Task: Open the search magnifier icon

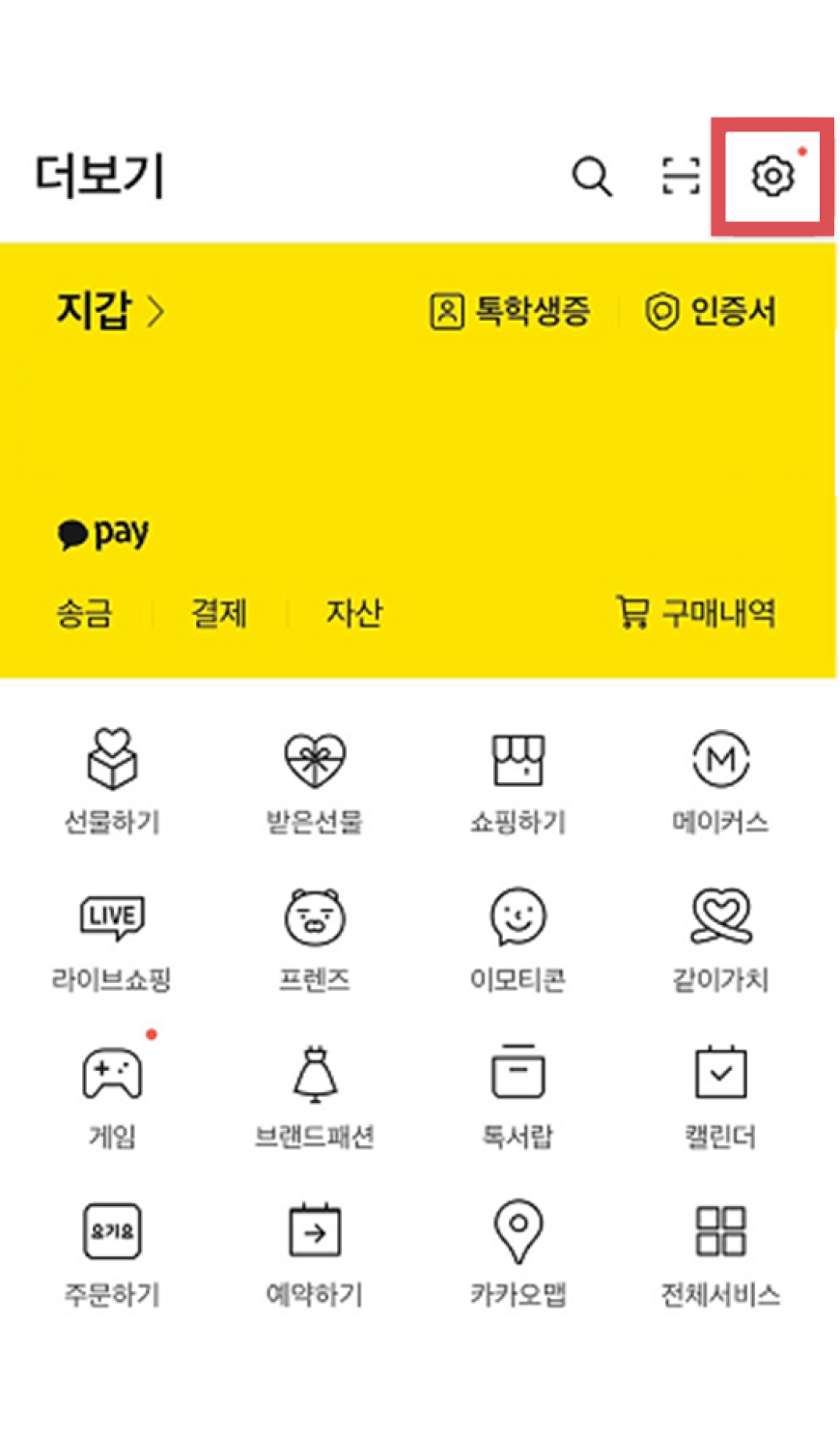Action: 591,177
